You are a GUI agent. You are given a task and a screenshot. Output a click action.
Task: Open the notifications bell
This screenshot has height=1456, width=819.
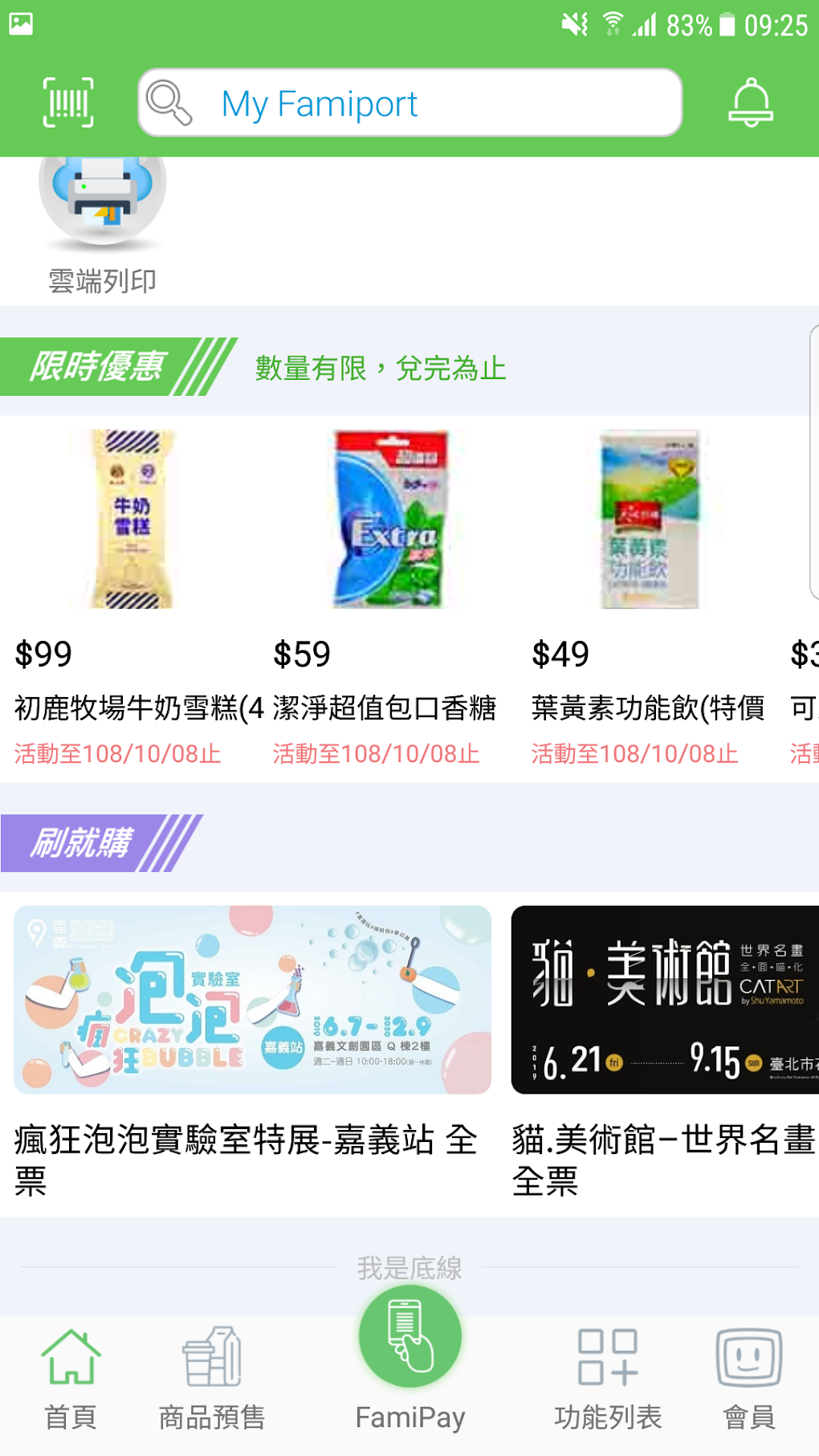pos(750,103)
